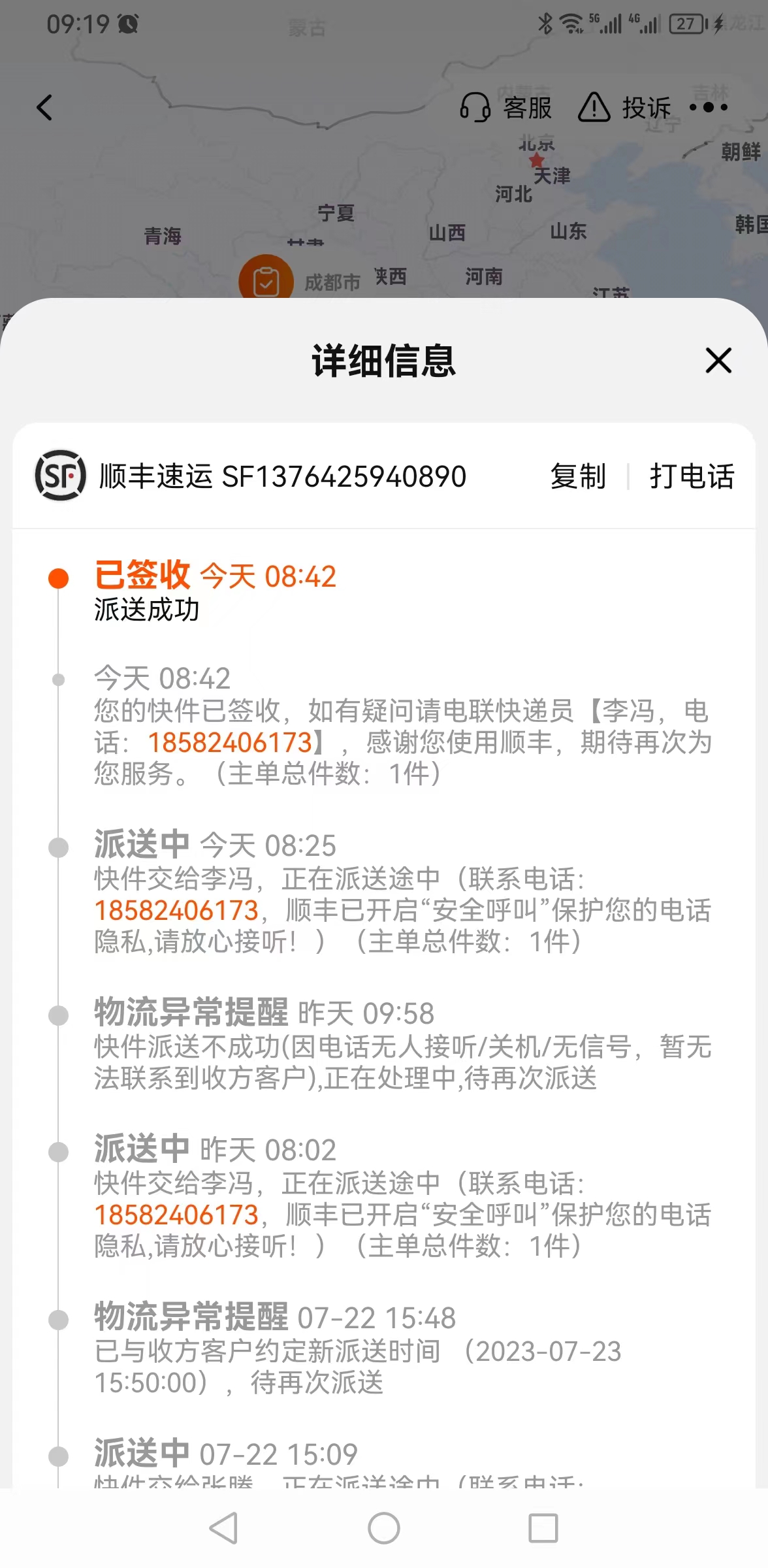
Task: Dial the phone number under 派送中 昨天 08:02
Action: pos(176,1215)
